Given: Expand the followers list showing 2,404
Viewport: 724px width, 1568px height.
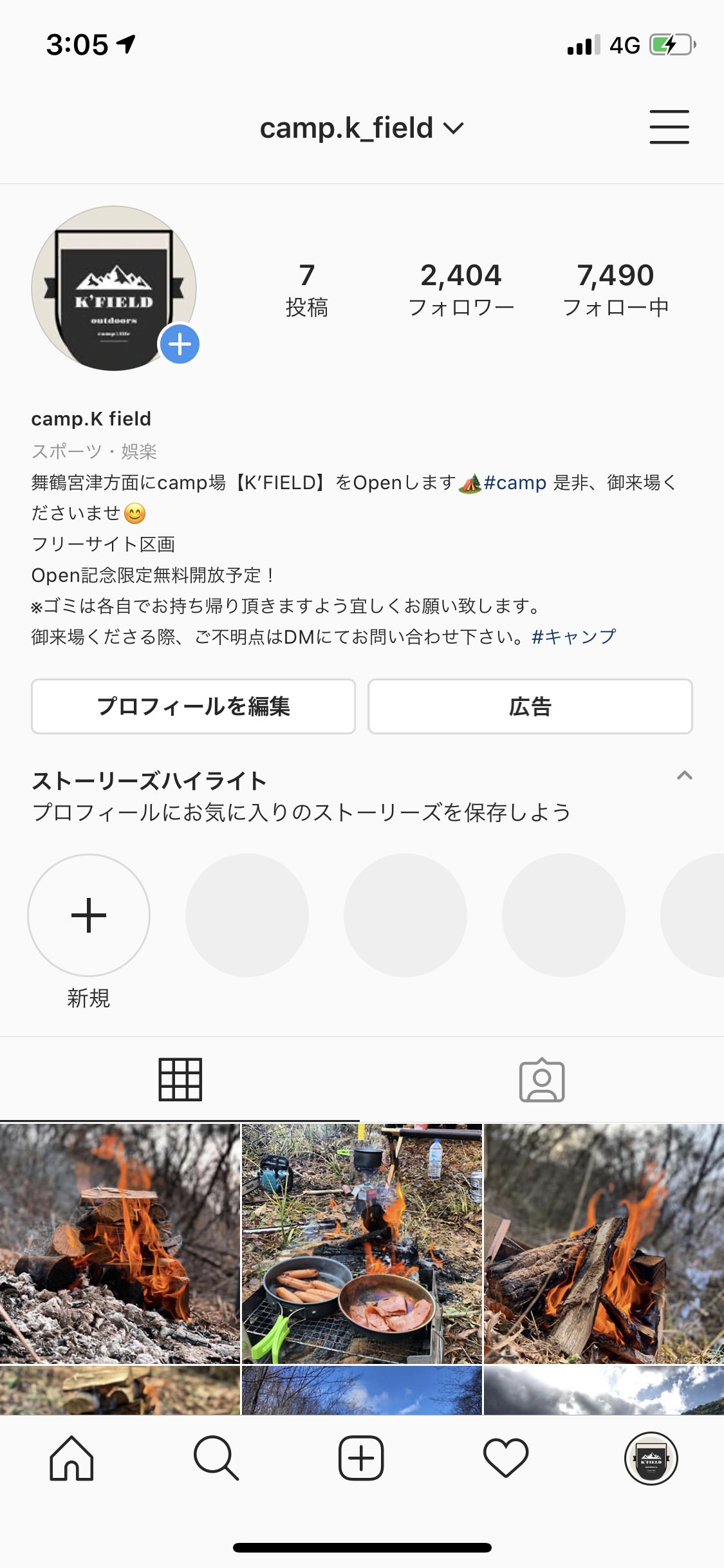Looking at the screenshot, I should tap(461, 288).
